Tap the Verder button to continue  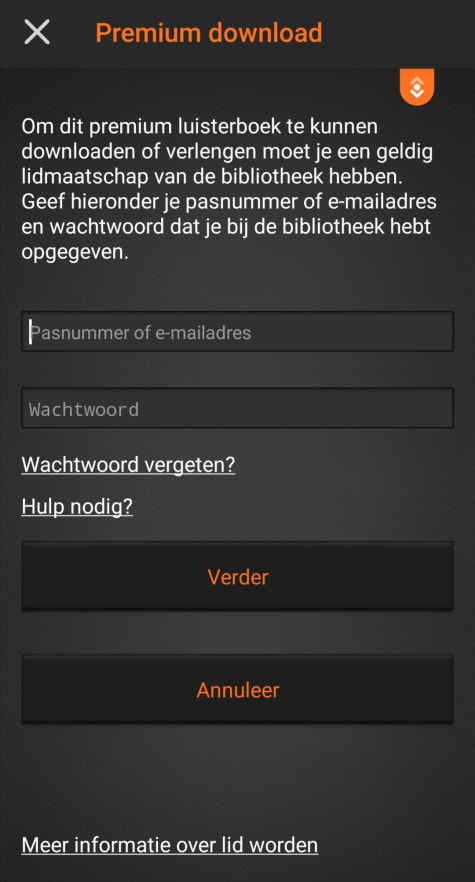pos(238,577)
